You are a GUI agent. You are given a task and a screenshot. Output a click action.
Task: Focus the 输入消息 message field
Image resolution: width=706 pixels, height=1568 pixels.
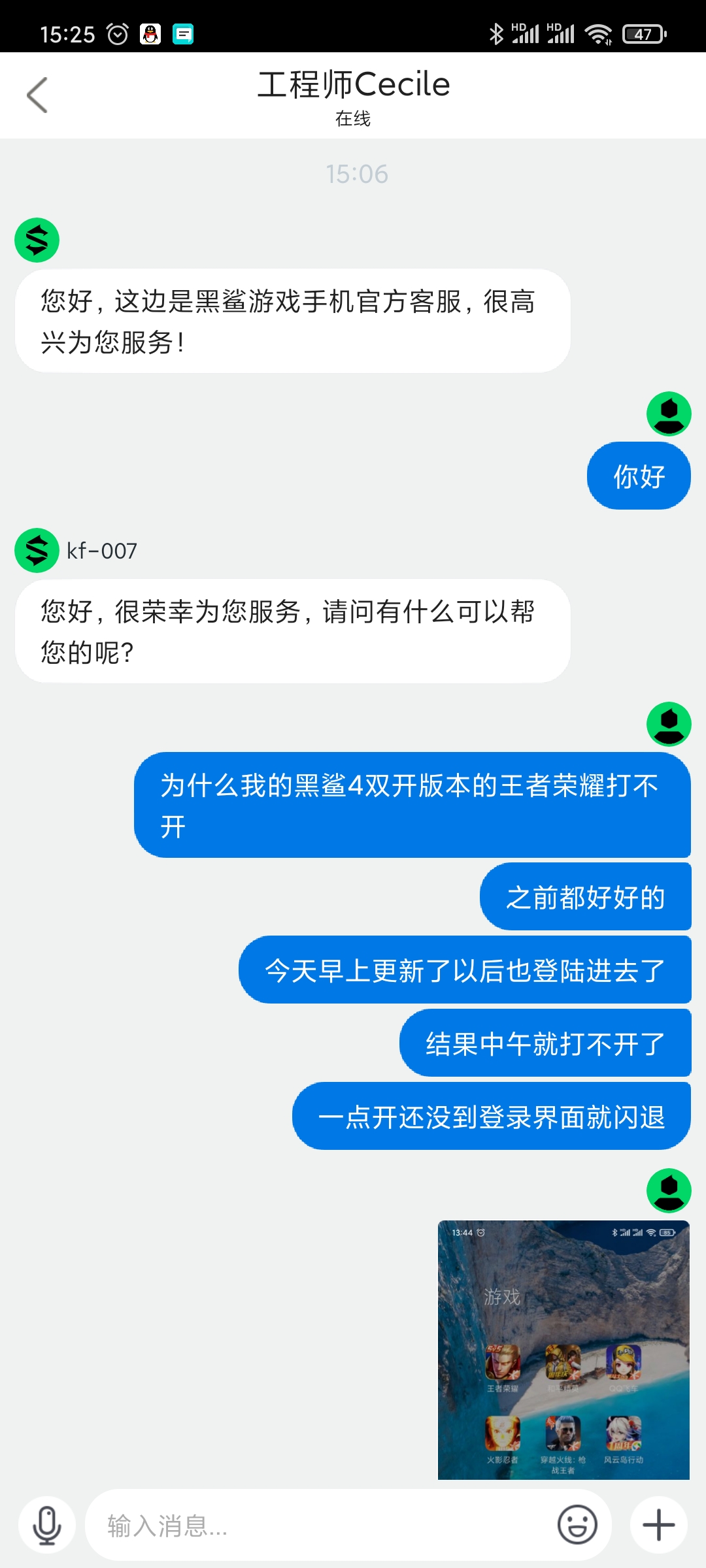point(320,1526)
